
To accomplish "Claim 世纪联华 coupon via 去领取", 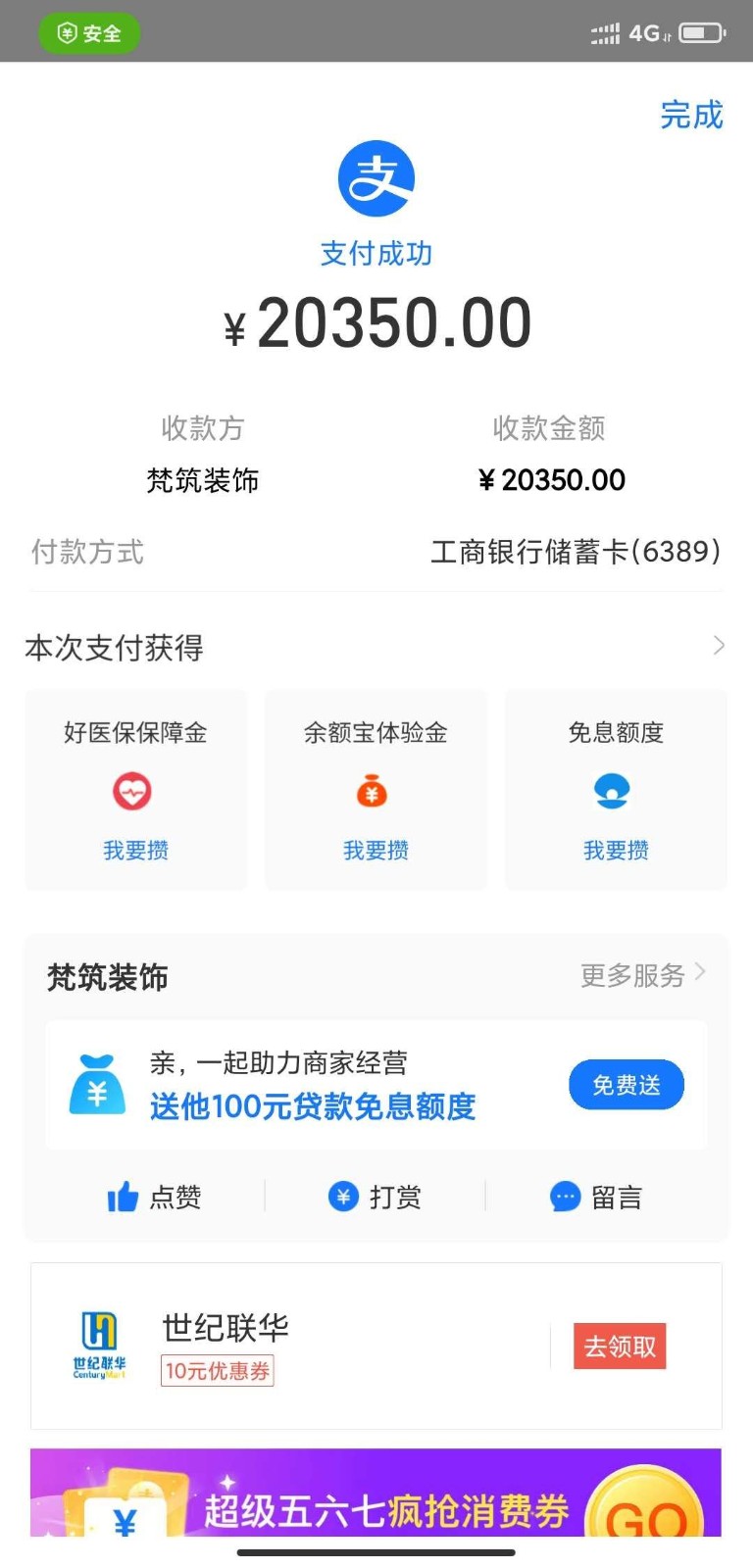I will [x=620, y=1347].
